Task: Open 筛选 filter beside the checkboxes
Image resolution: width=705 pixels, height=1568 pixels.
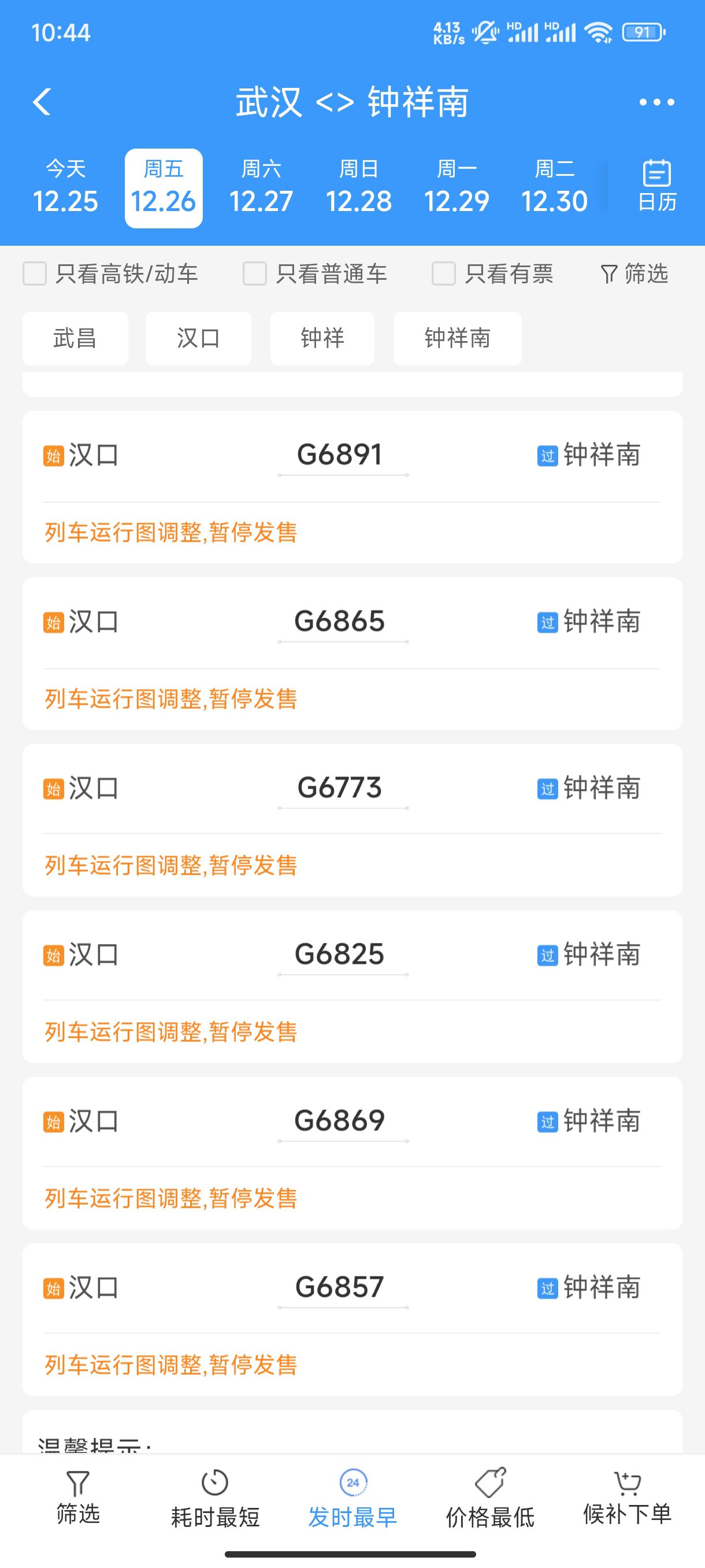Action: coord(634,274)
